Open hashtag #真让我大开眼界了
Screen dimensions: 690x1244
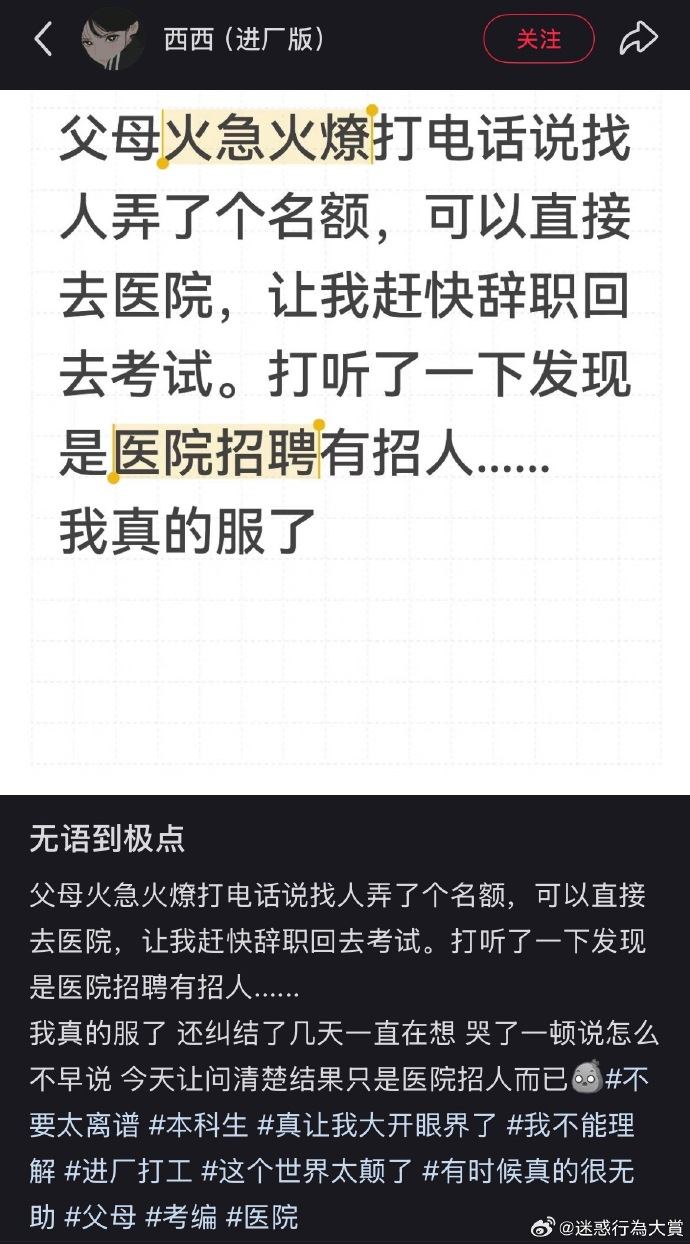click(x=377, y=1125)
